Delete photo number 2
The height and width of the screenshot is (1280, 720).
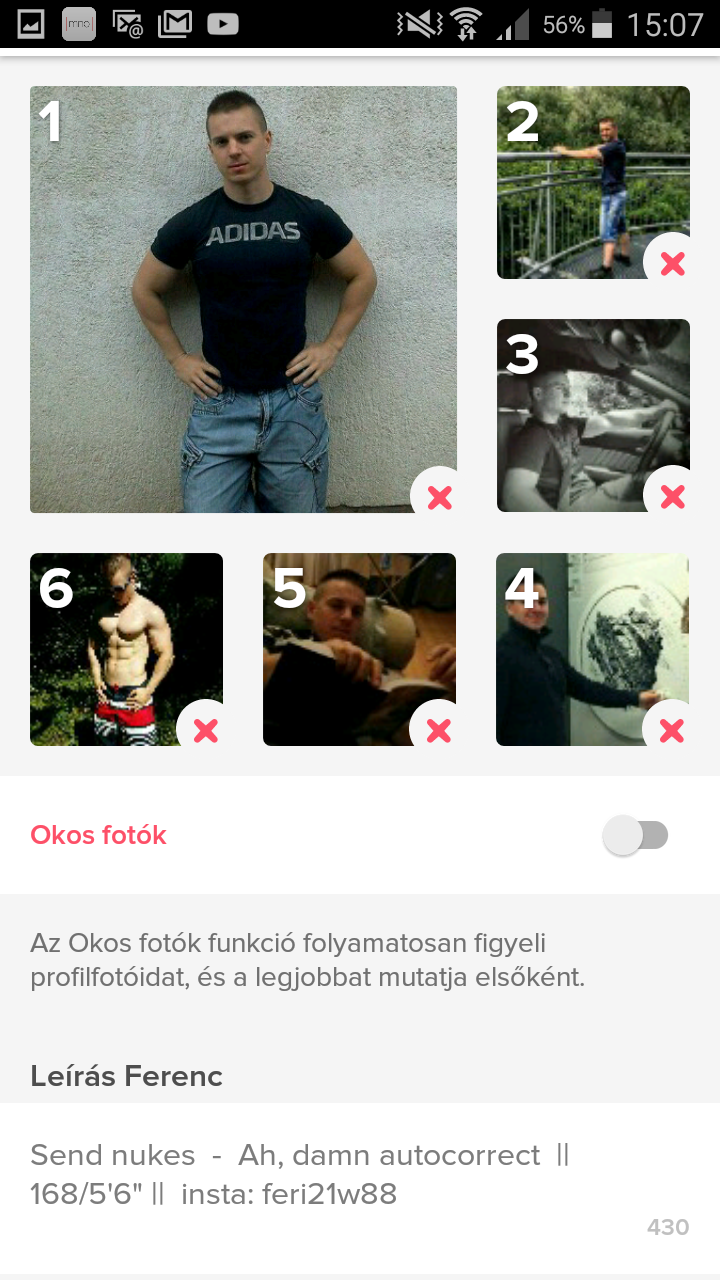pos(673,263)
